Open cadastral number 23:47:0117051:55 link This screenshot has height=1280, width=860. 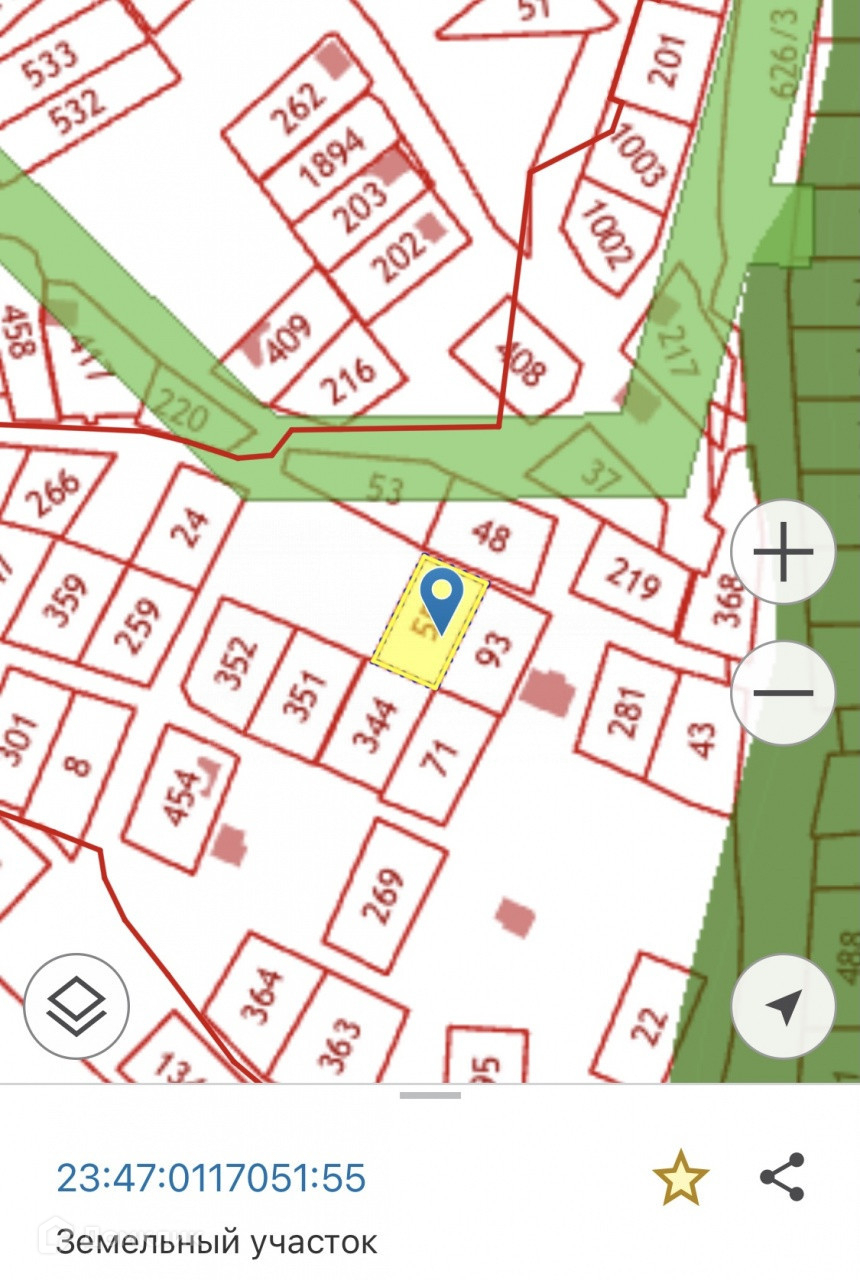[x=211, y=1178]
